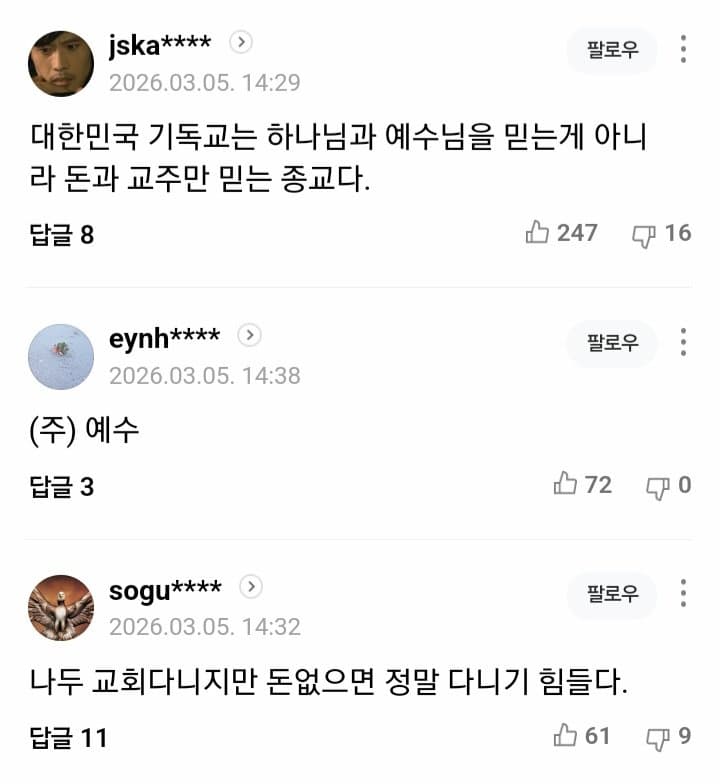Like eynh**** comment with 72 likes
The height and width of the screenshot is (784, 720).
(566, 485)
